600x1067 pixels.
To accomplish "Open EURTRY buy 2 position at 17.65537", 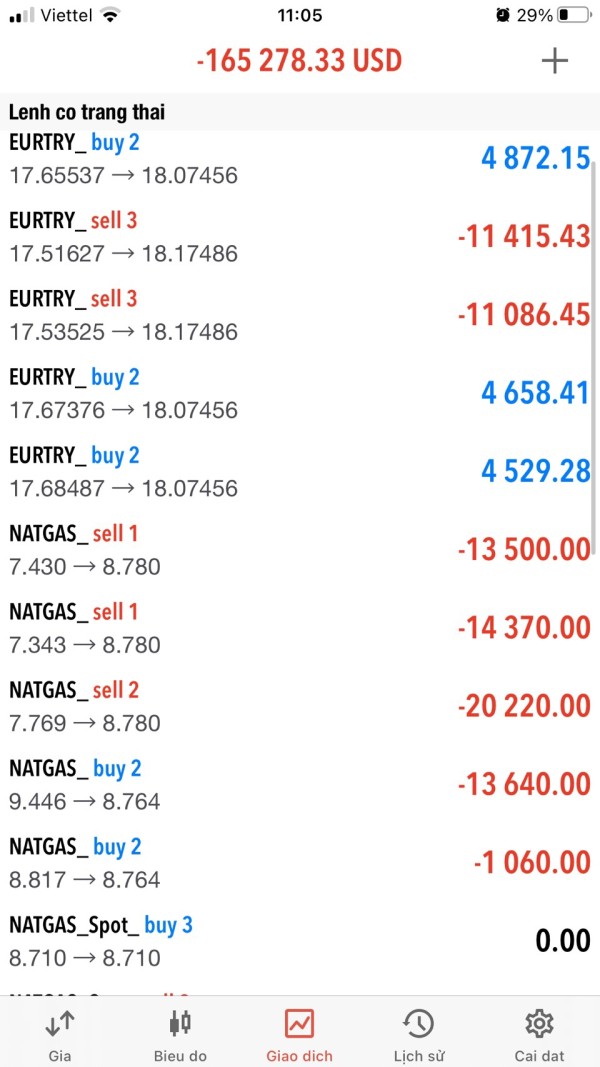I will pos(299,159).
